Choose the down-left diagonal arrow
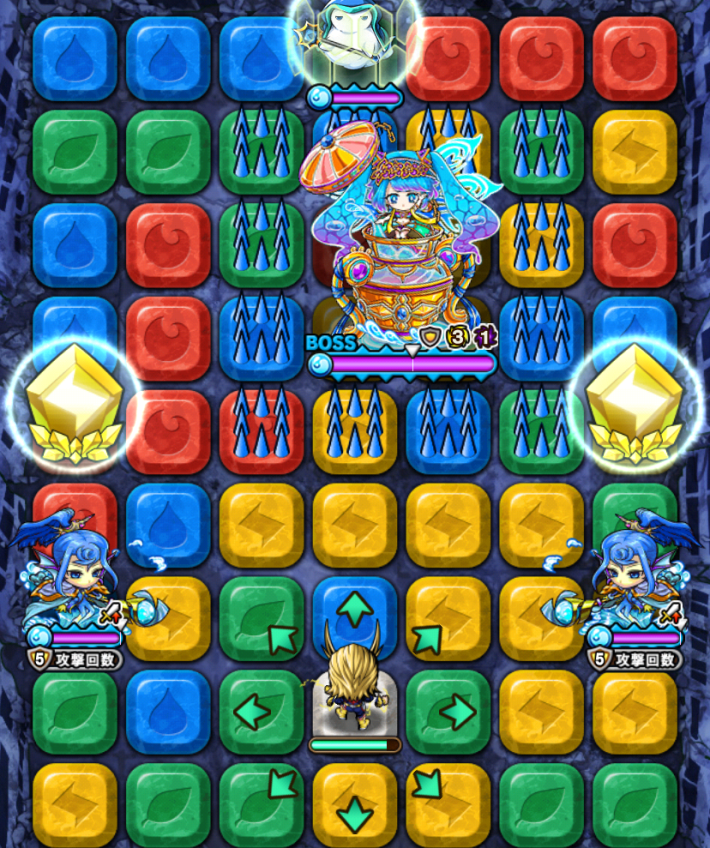Screen dimensions: 710x848 [282, 784]
